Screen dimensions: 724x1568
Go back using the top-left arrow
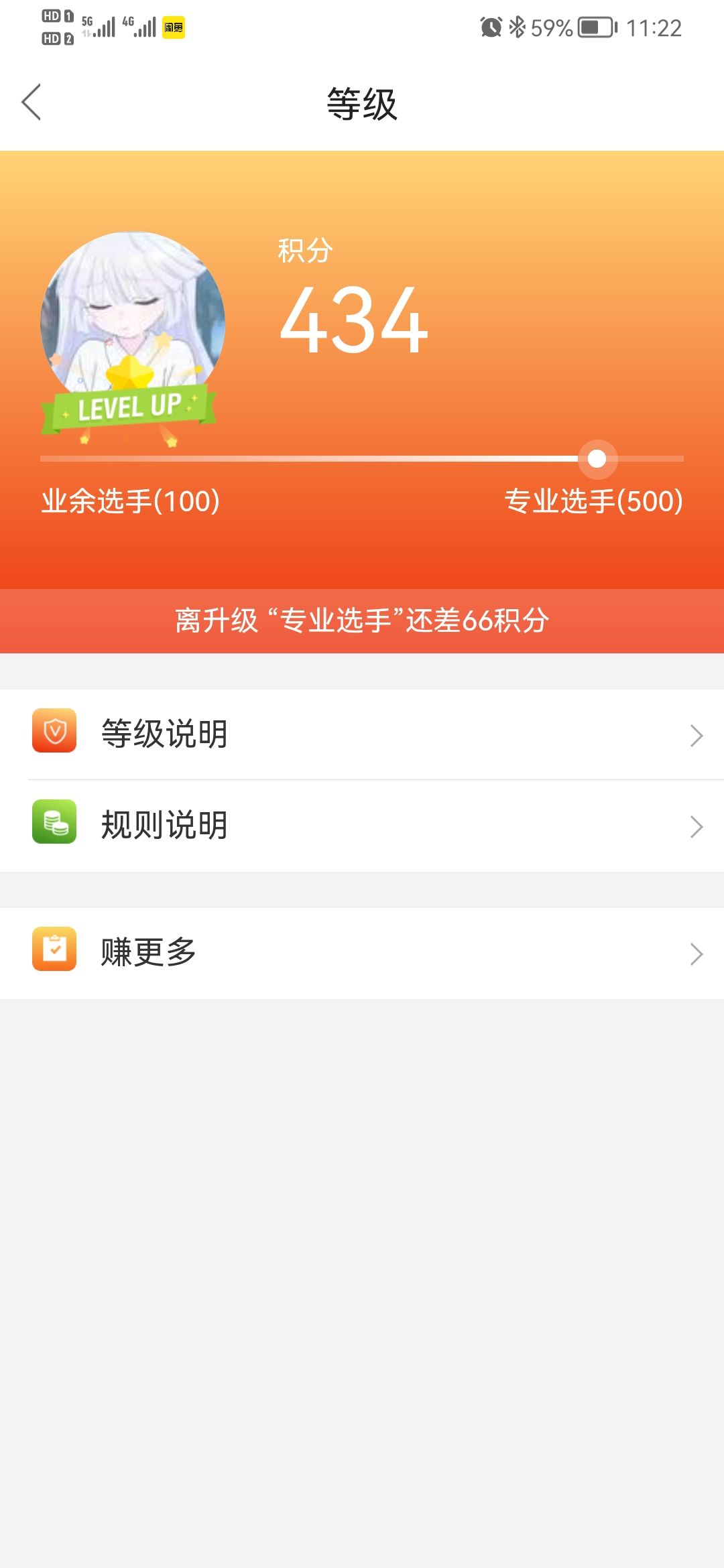32,103
